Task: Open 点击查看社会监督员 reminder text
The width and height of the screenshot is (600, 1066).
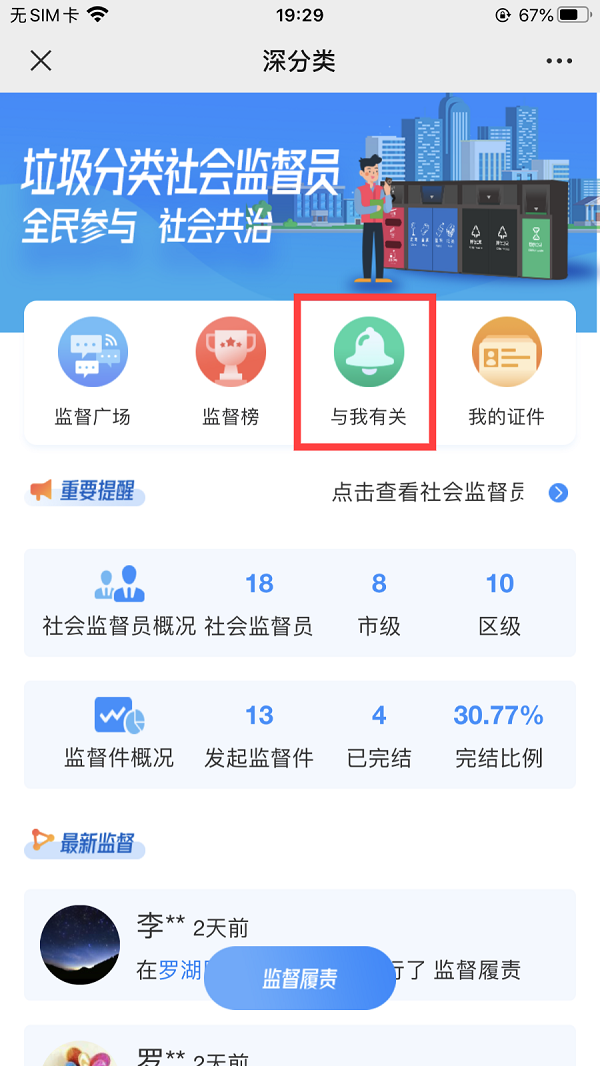Action: [x=428, y=492]
